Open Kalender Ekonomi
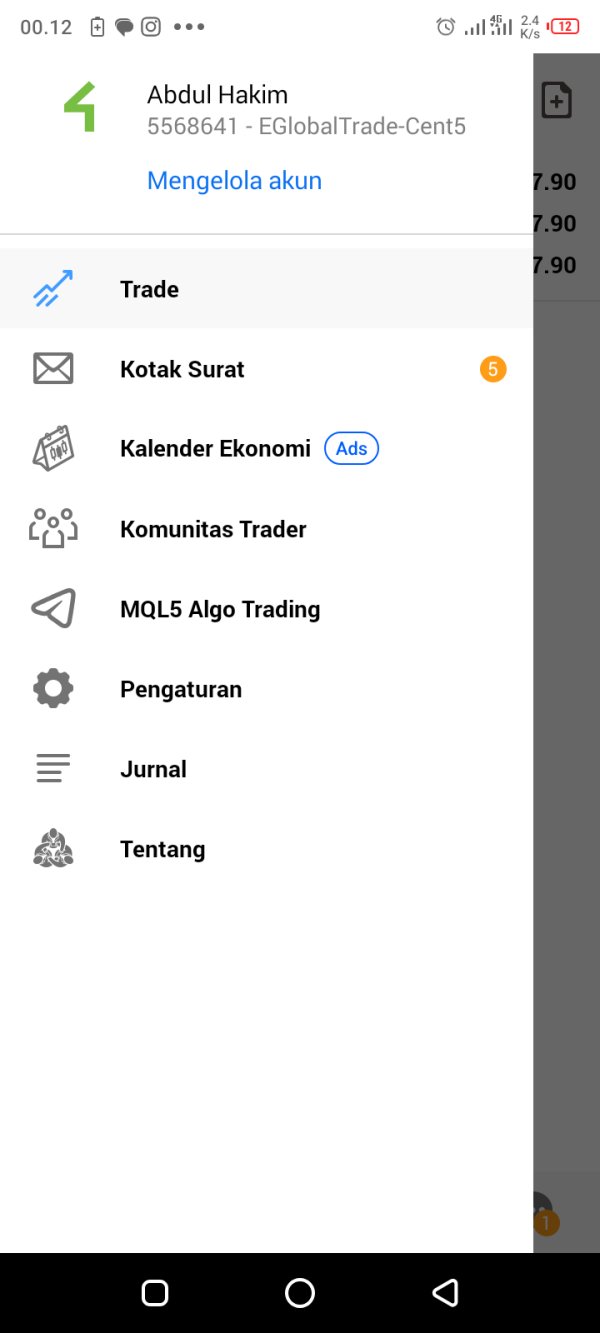Image resolution: width=600 pixels, height=1333 pixels. click(215, 449)
